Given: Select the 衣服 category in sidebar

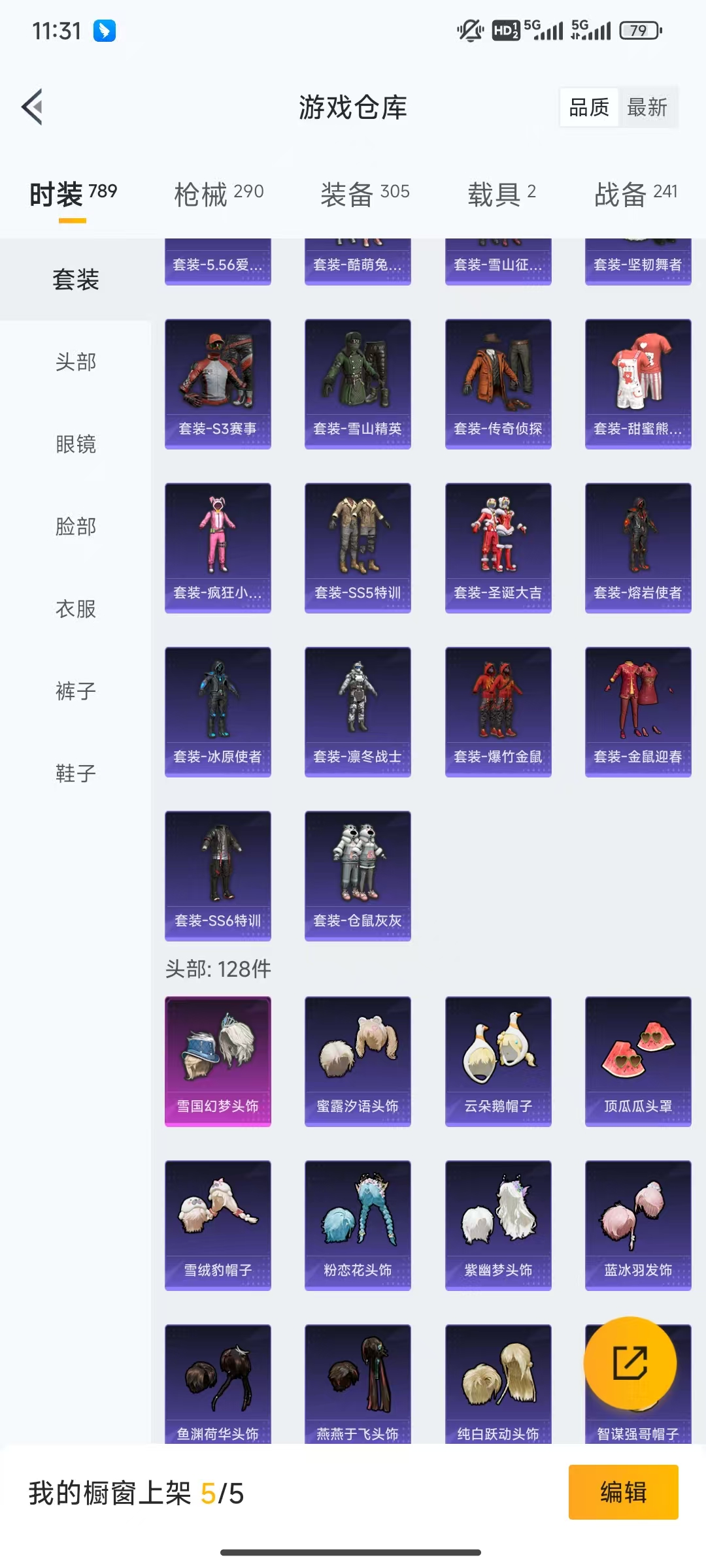Looking at the screenshot, I should point(76,608).
